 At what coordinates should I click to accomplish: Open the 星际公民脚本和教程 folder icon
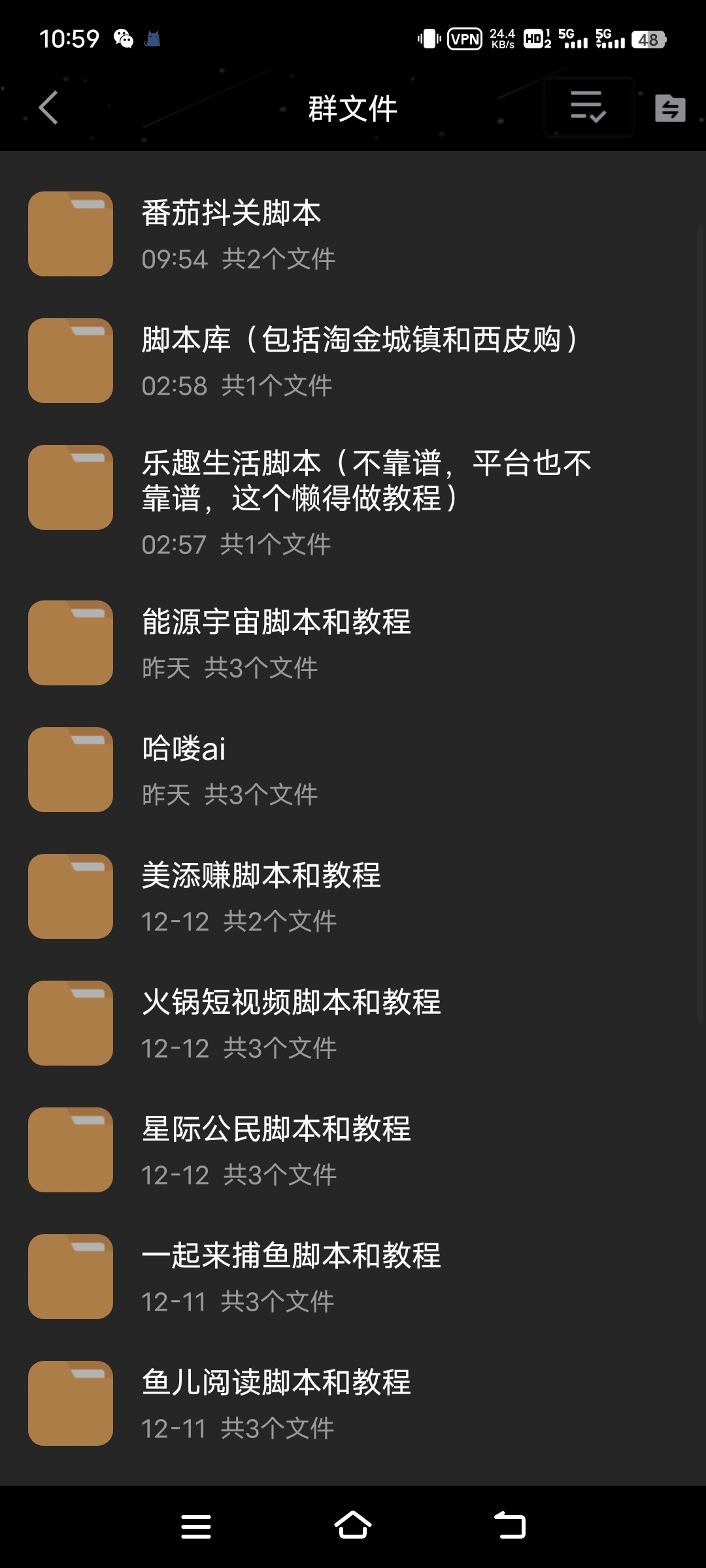click(x=71, y=1151)
